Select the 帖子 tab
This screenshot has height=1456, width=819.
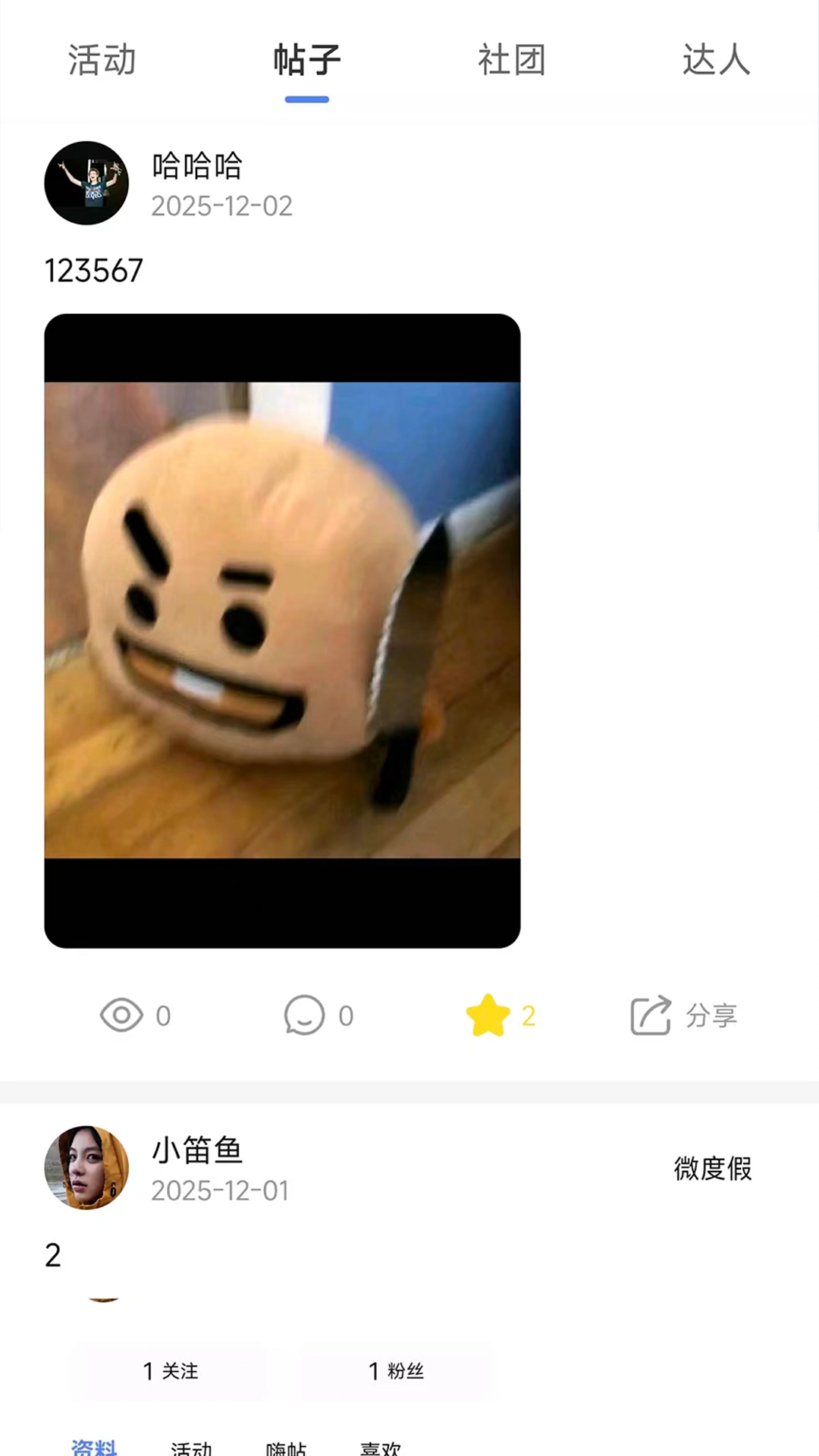pyautogui.click(x=306, y=60)
